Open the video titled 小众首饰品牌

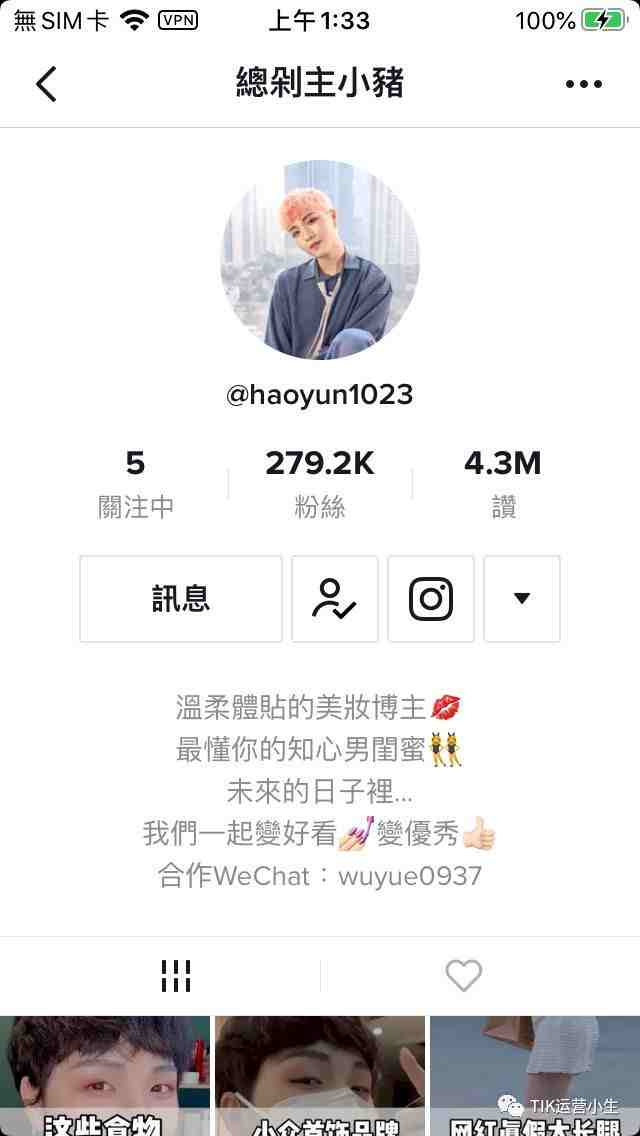[320, 1075]
